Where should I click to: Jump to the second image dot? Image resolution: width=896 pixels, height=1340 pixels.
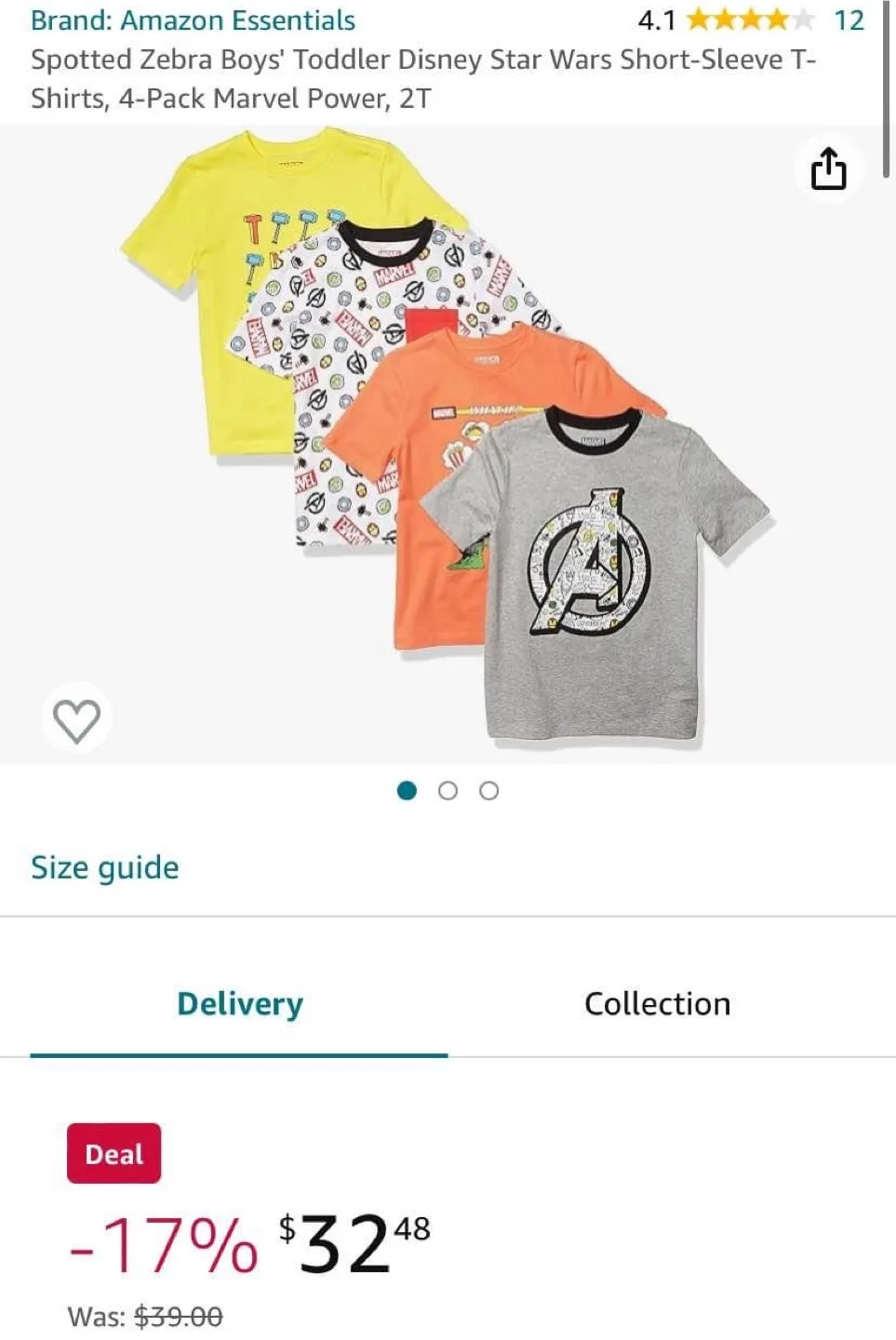coord(448,791)
